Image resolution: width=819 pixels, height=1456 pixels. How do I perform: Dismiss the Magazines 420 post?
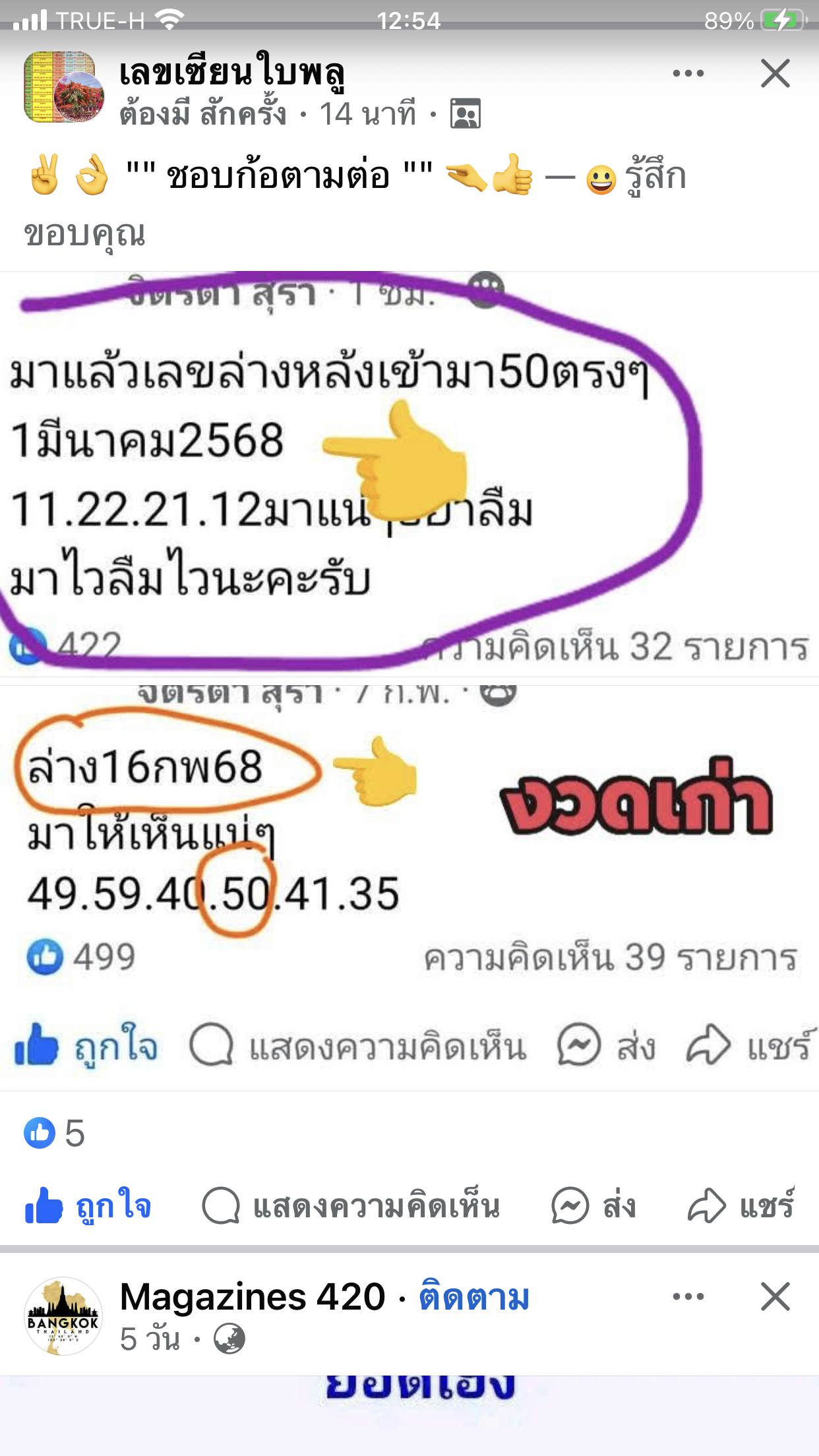pos(775,1296)
